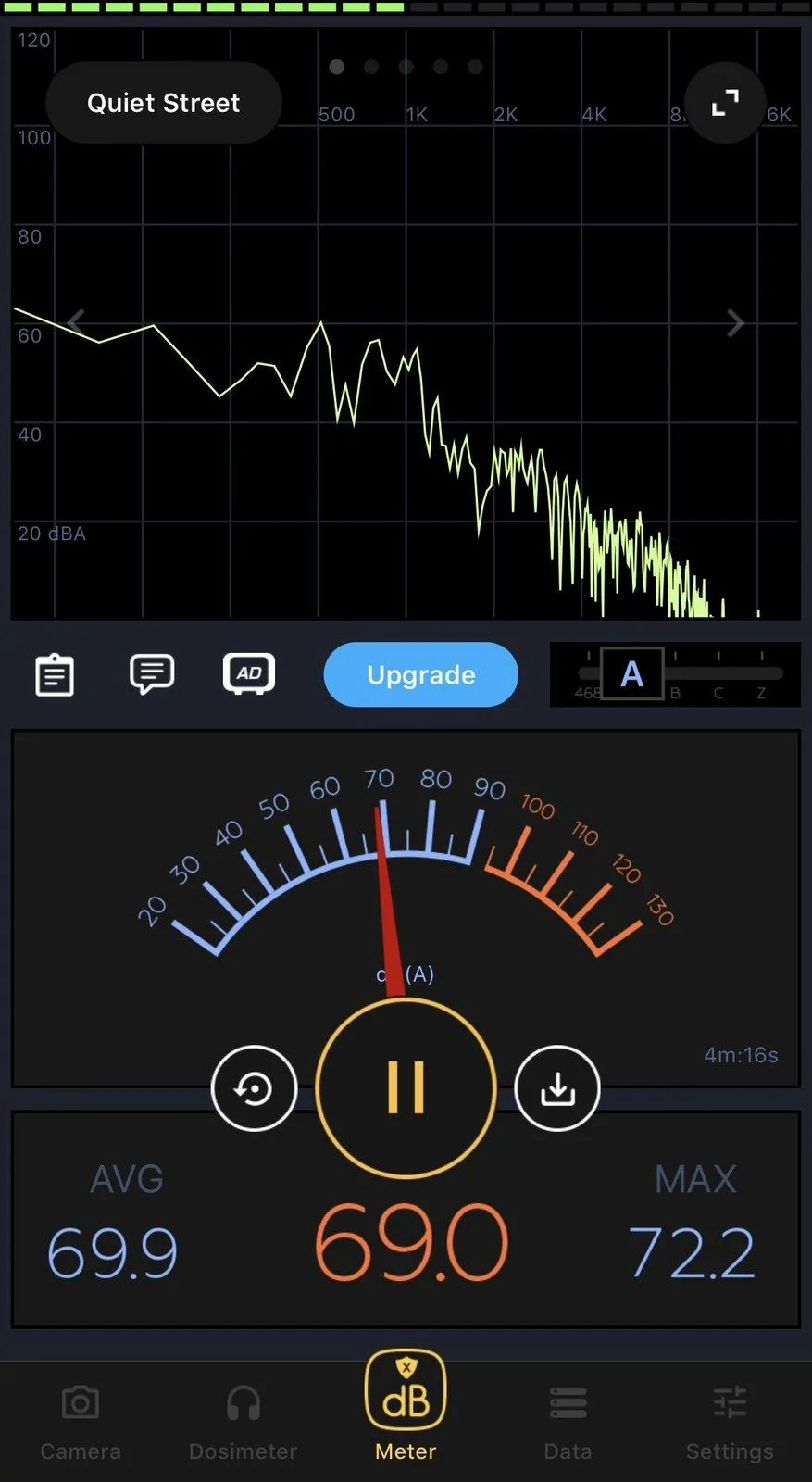Go to the next chart with right arrow
Image resolution: width=812 pixels, height=1482 pixels.
[735, 322]
